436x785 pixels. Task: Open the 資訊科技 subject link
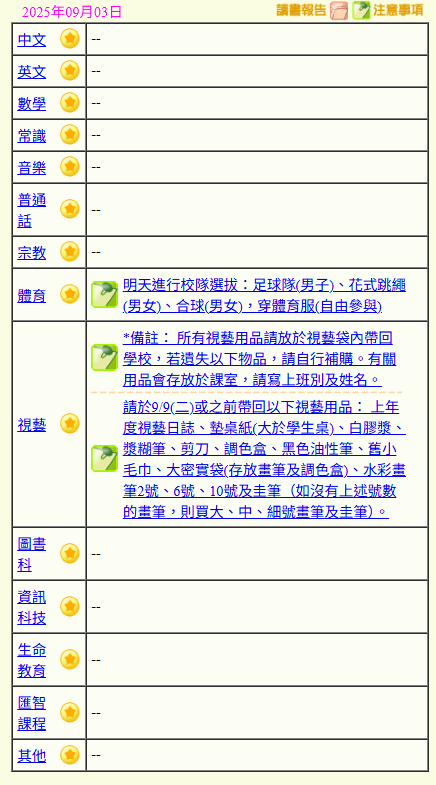[x=32, y=607]
